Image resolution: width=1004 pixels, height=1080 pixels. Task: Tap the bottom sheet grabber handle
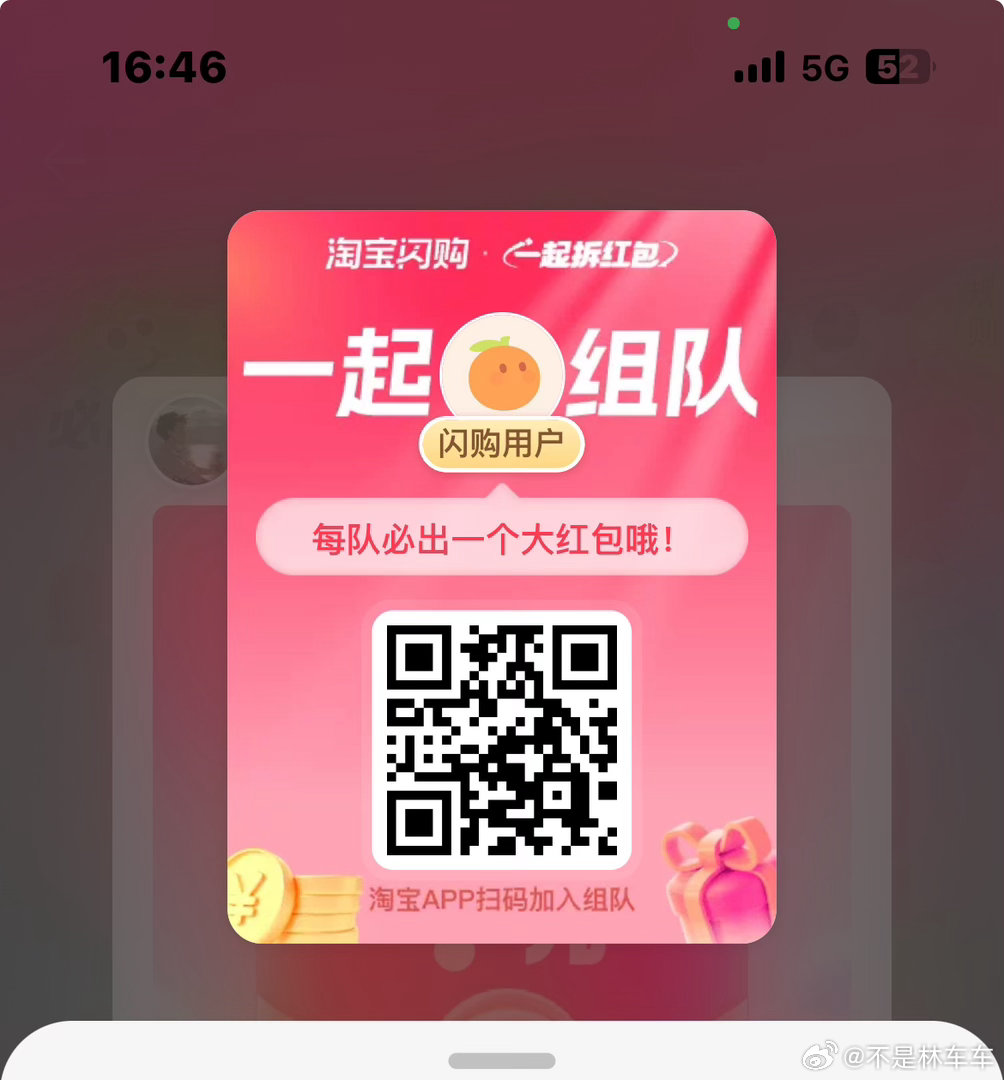(x=501, y=1060)
